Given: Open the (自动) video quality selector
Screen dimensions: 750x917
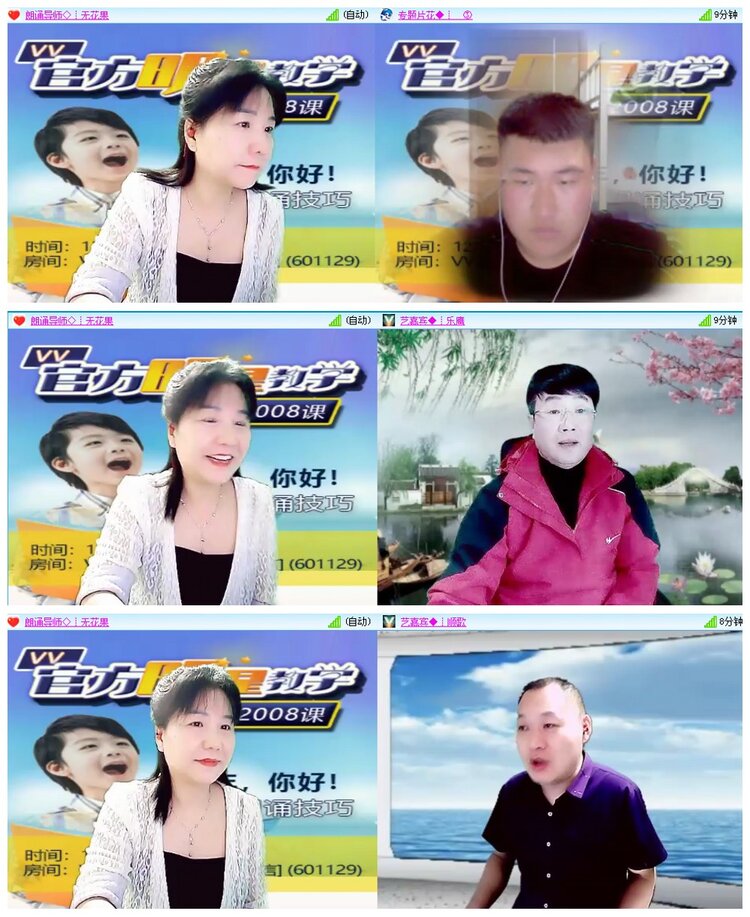Looking at the screenshot, I should pos(355,15).
